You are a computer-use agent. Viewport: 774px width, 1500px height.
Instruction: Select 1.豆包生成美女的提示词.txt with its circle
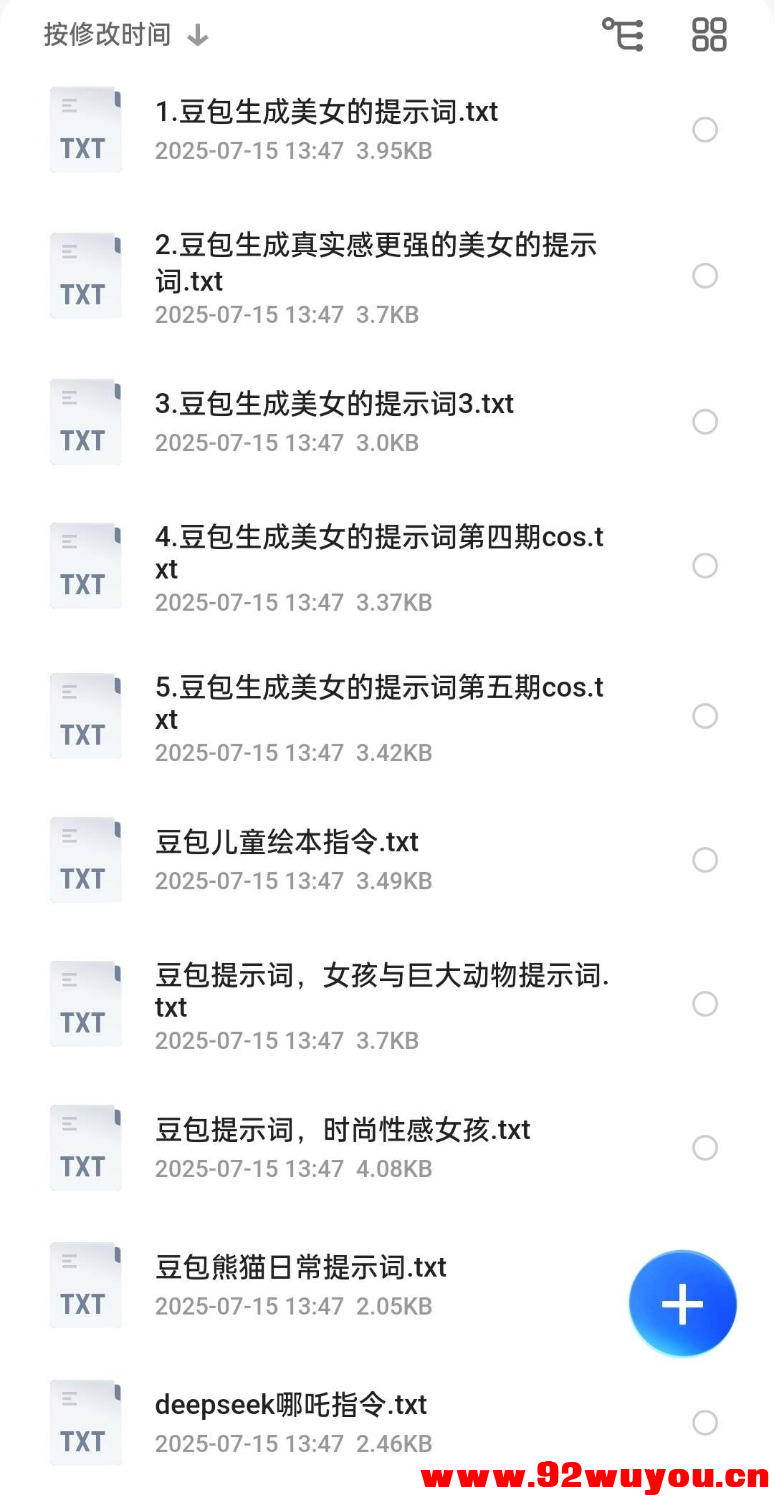[x=705, y=130]
